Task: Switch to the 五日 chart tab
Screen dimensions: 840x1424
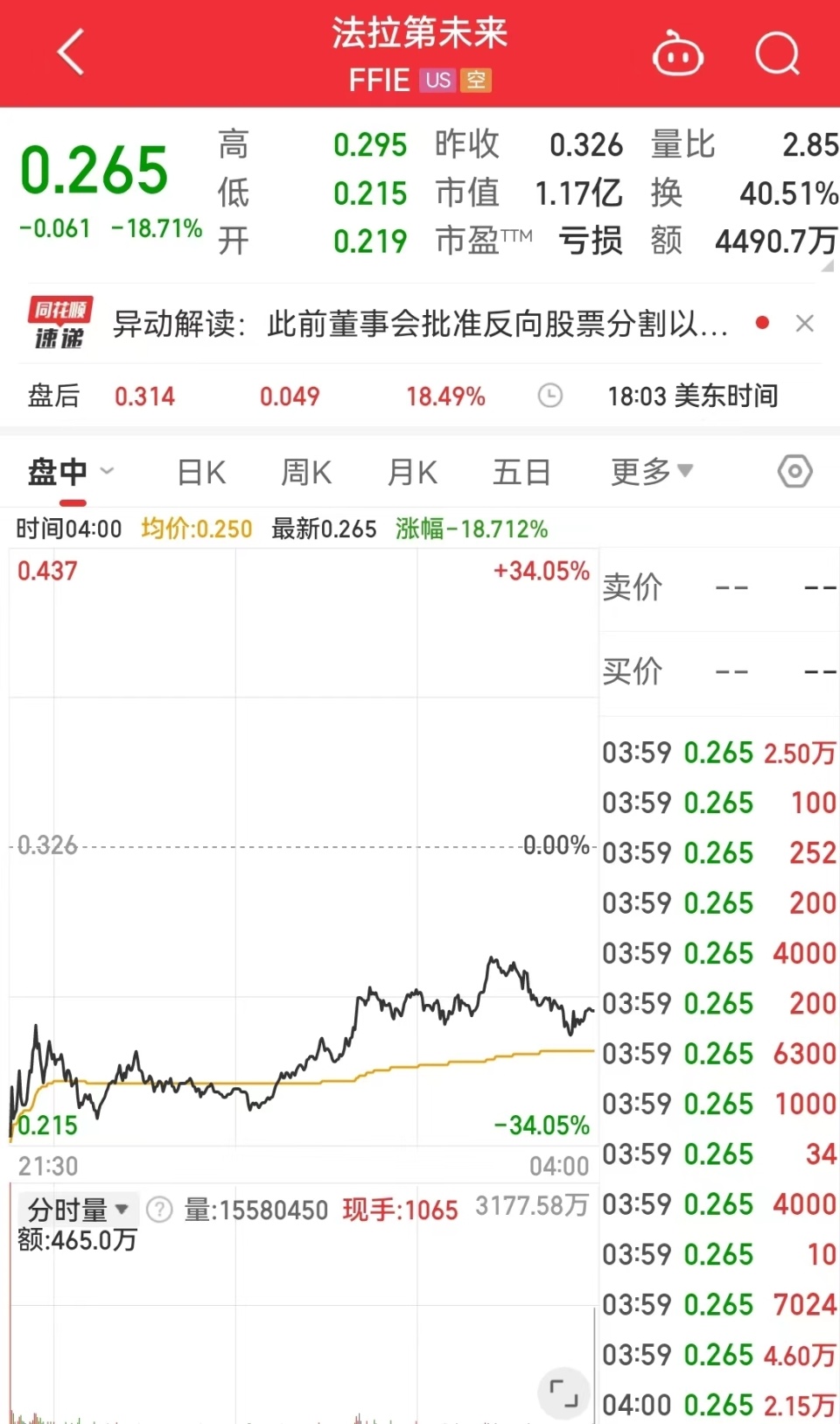Action: tap(521, 473)
